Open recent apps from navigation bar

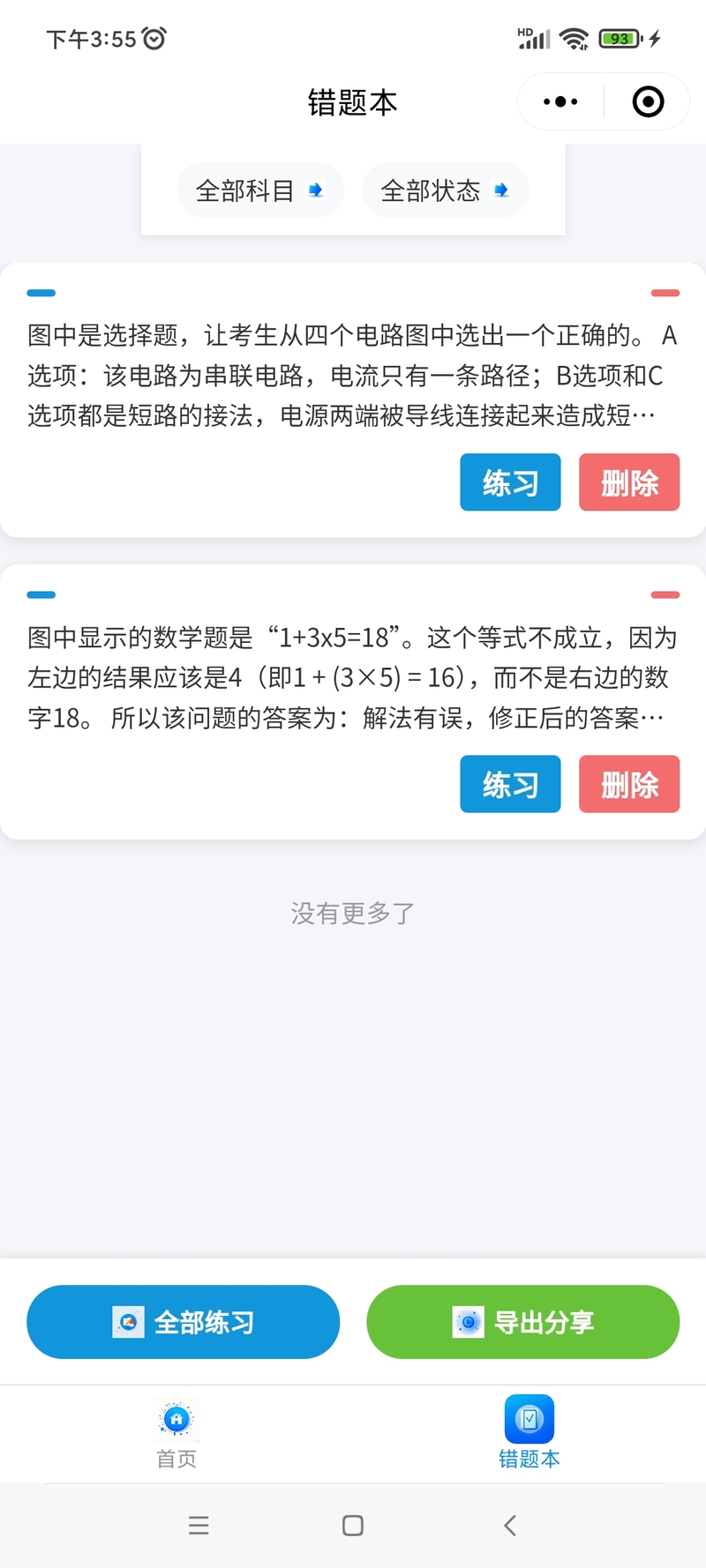pyautogui.click(x=199, y=1526)
